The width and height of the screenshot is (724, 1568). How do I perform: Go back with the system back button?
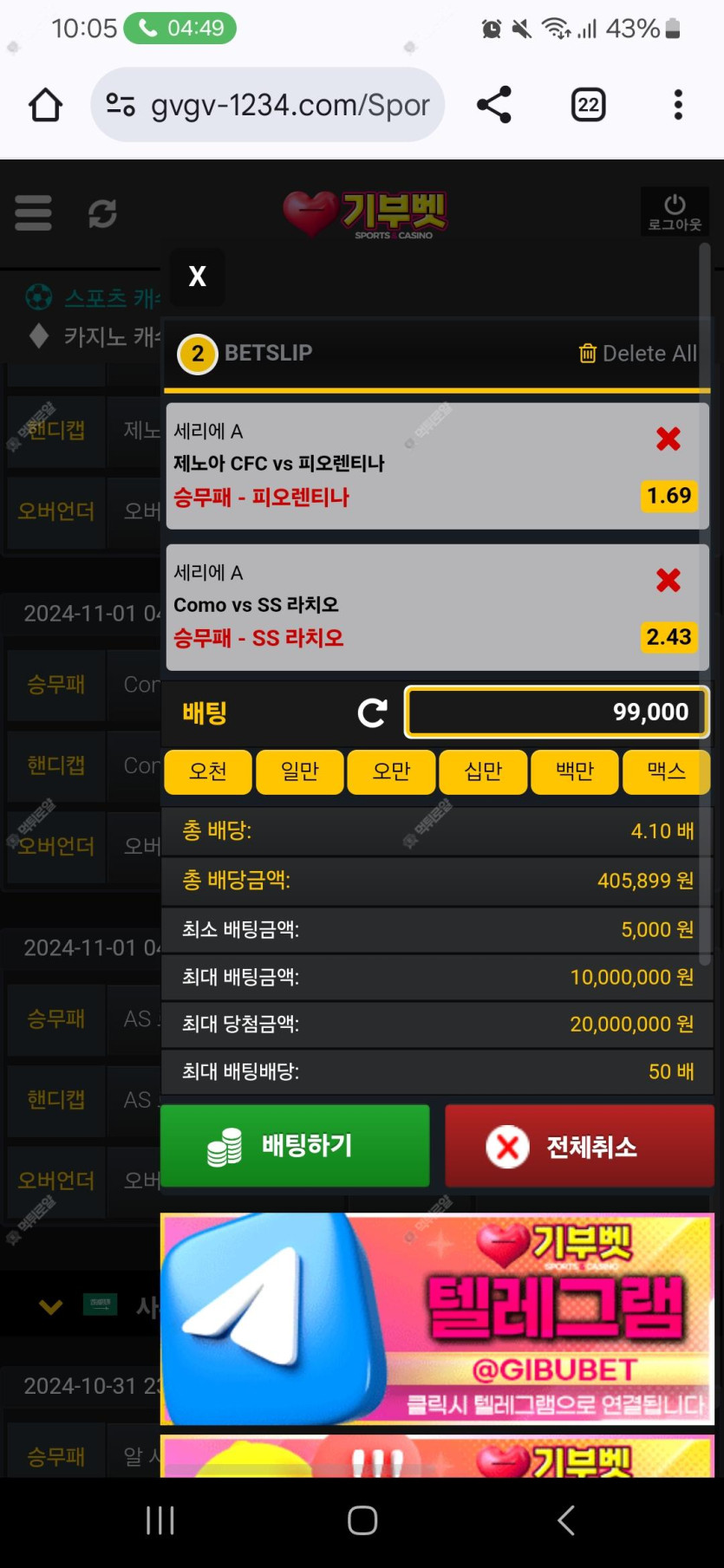coord(565,1520)
